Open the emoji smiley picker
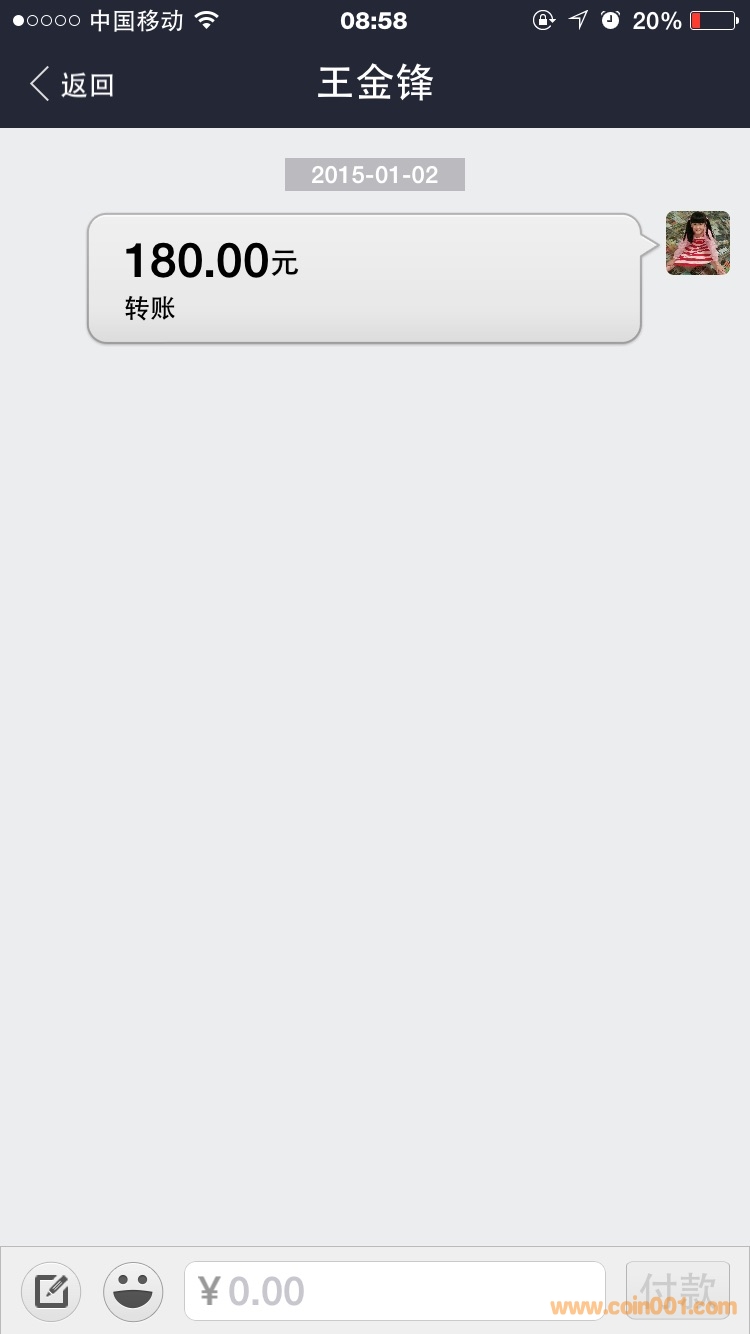 coord(133,1291)
